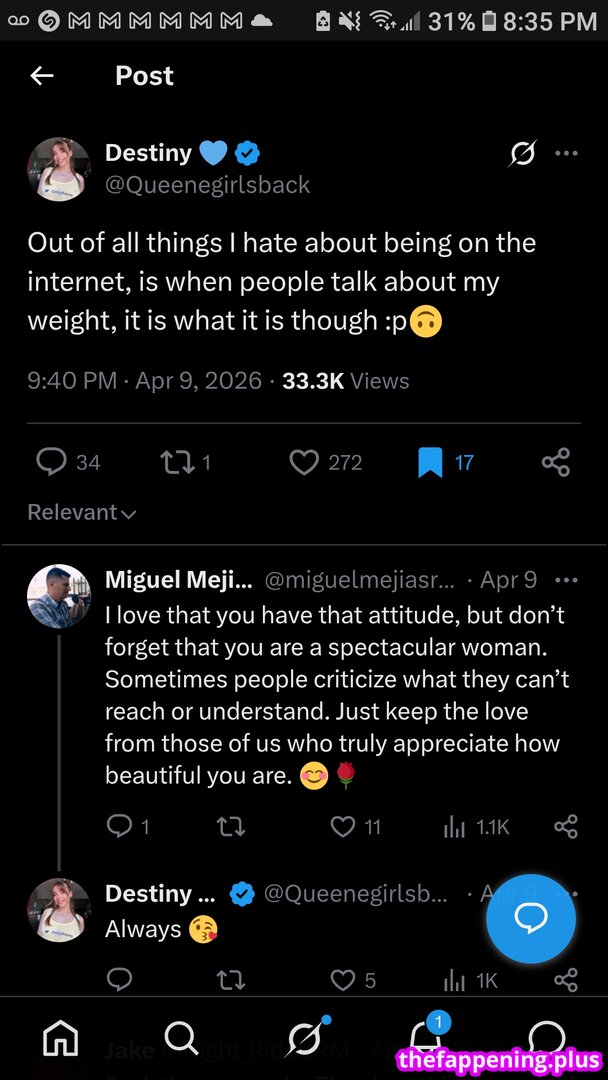The height and width of the screenshot is (1080, 608).
Task: Share Miguel Meji's reply
Action: (565, 826)
